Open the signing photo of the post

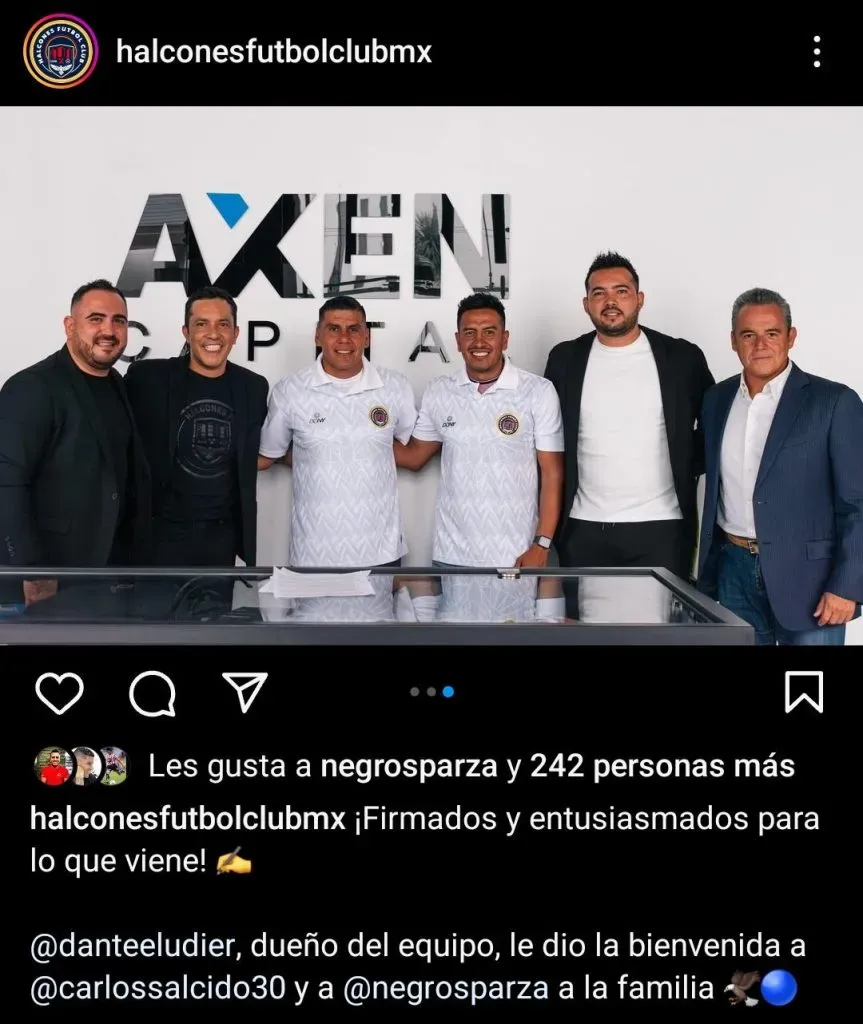click(431, 375)
